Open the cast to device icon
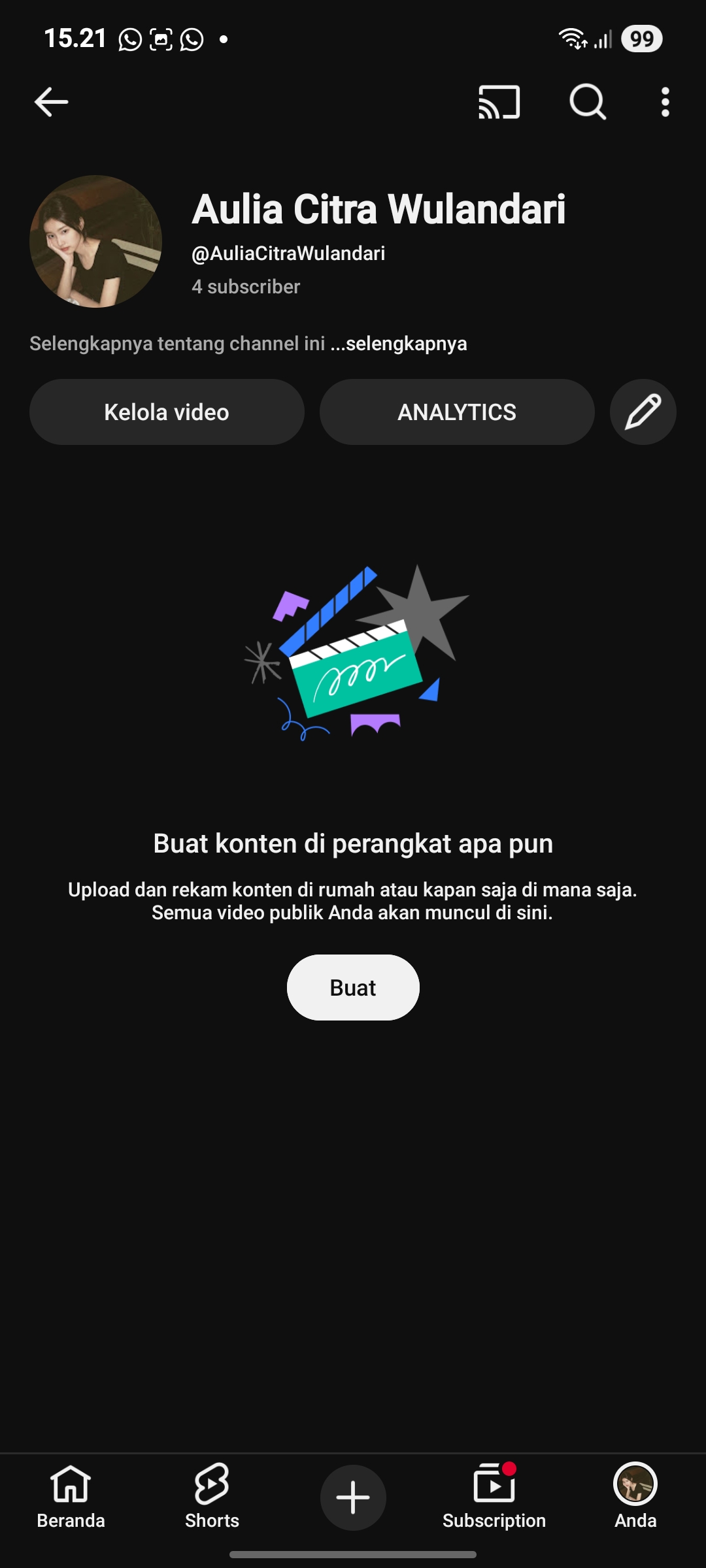Image resolution: width=706 pixels, height=1568 pixels. (499, 102)
